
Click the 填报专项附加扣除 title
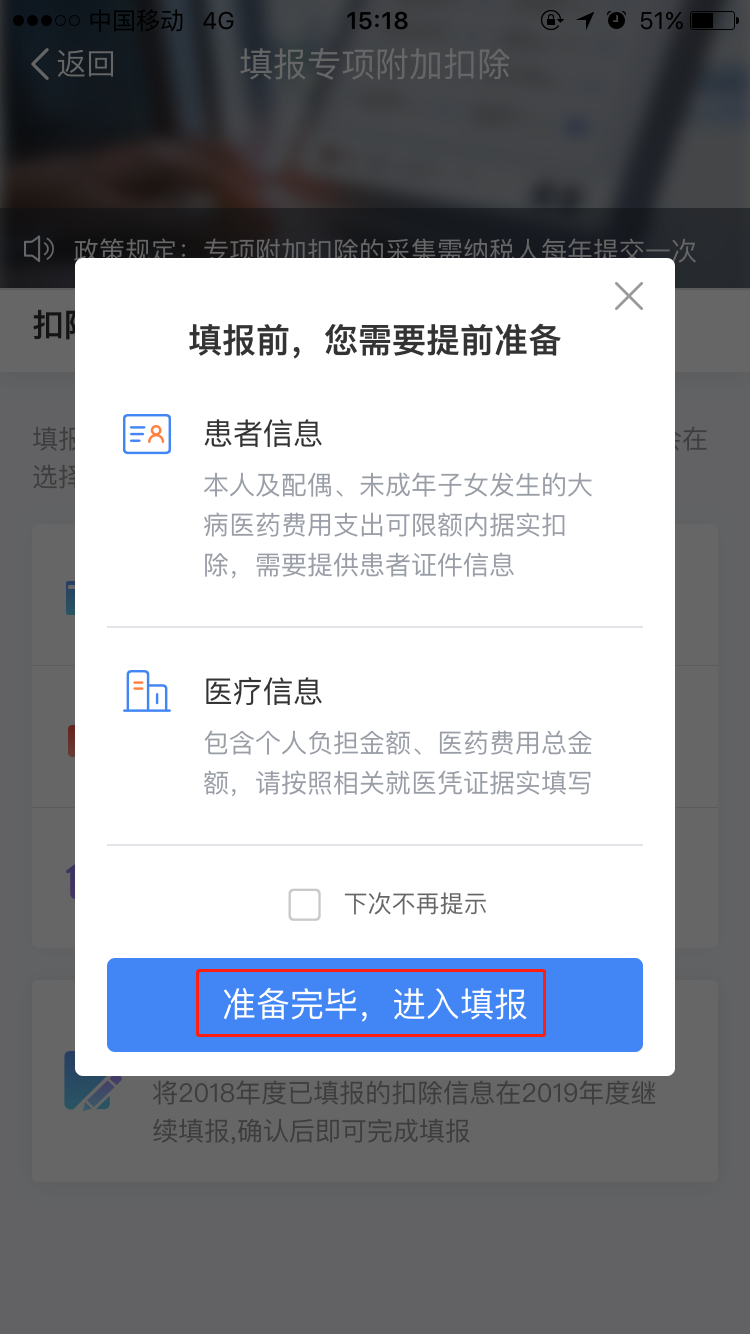[374, 64]
